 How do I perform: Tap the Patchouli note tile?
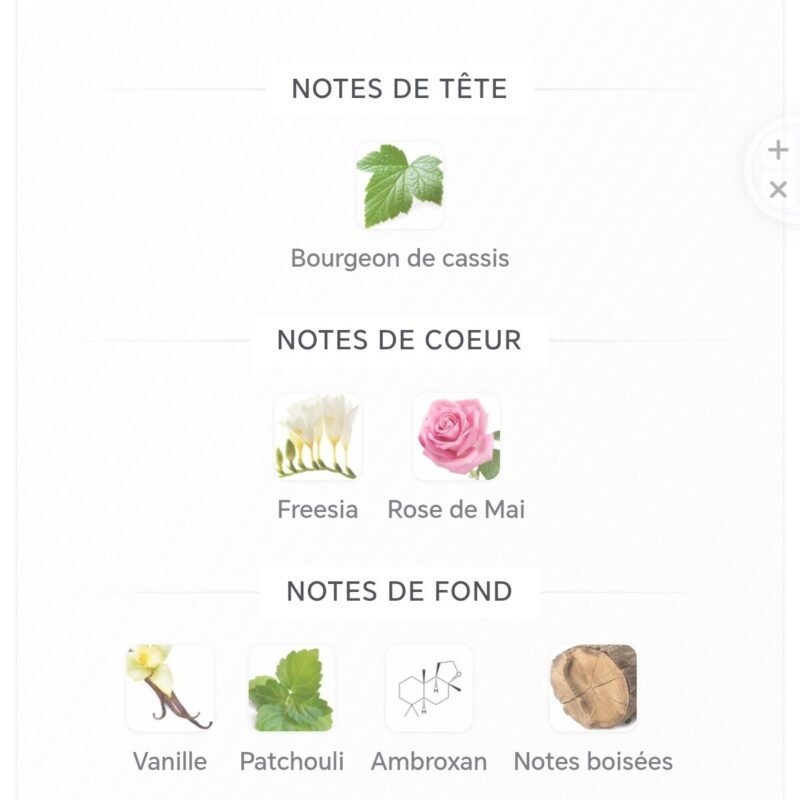291,688
